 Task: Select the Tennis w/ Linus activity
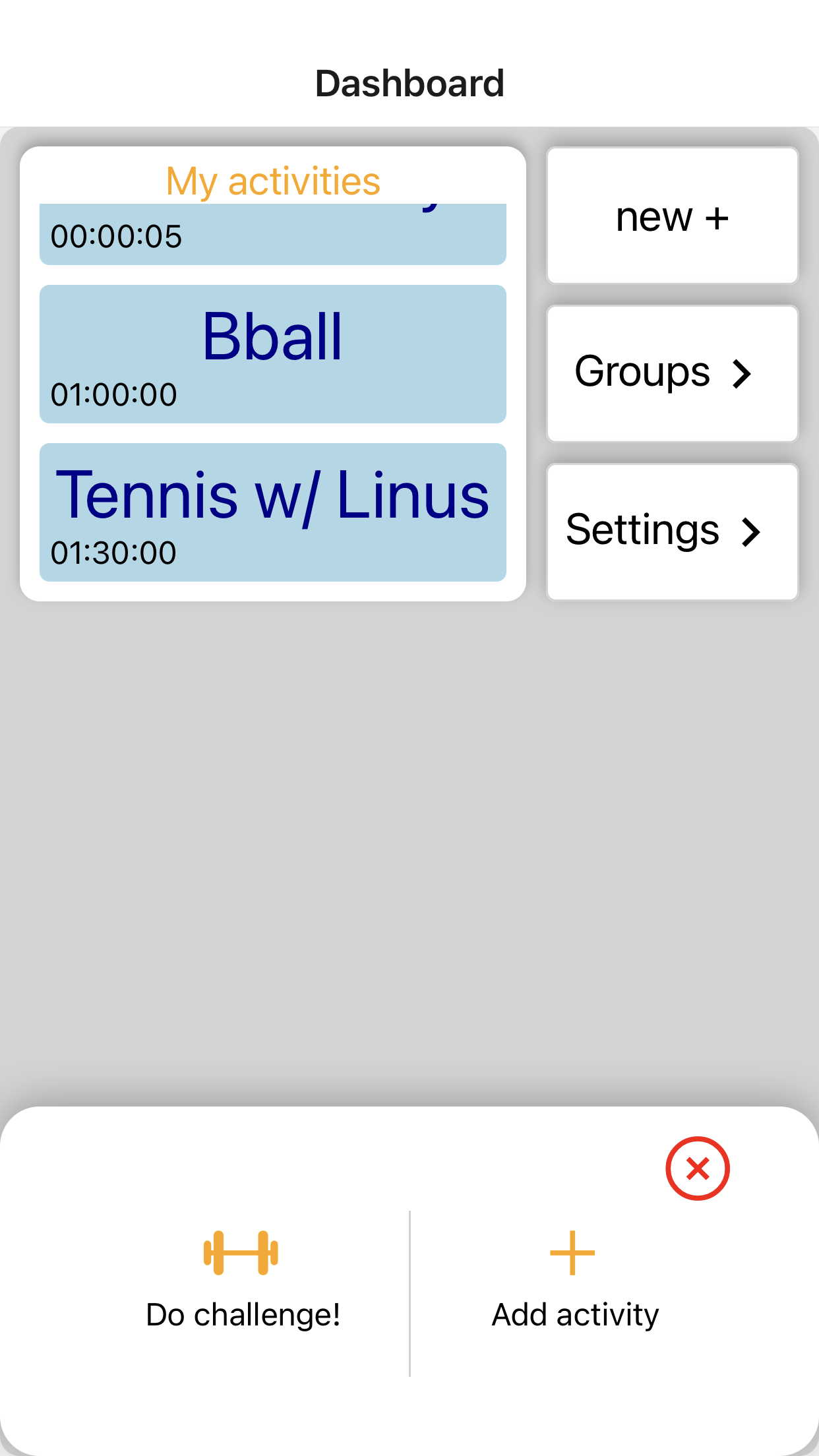click(x=272, y=512)
